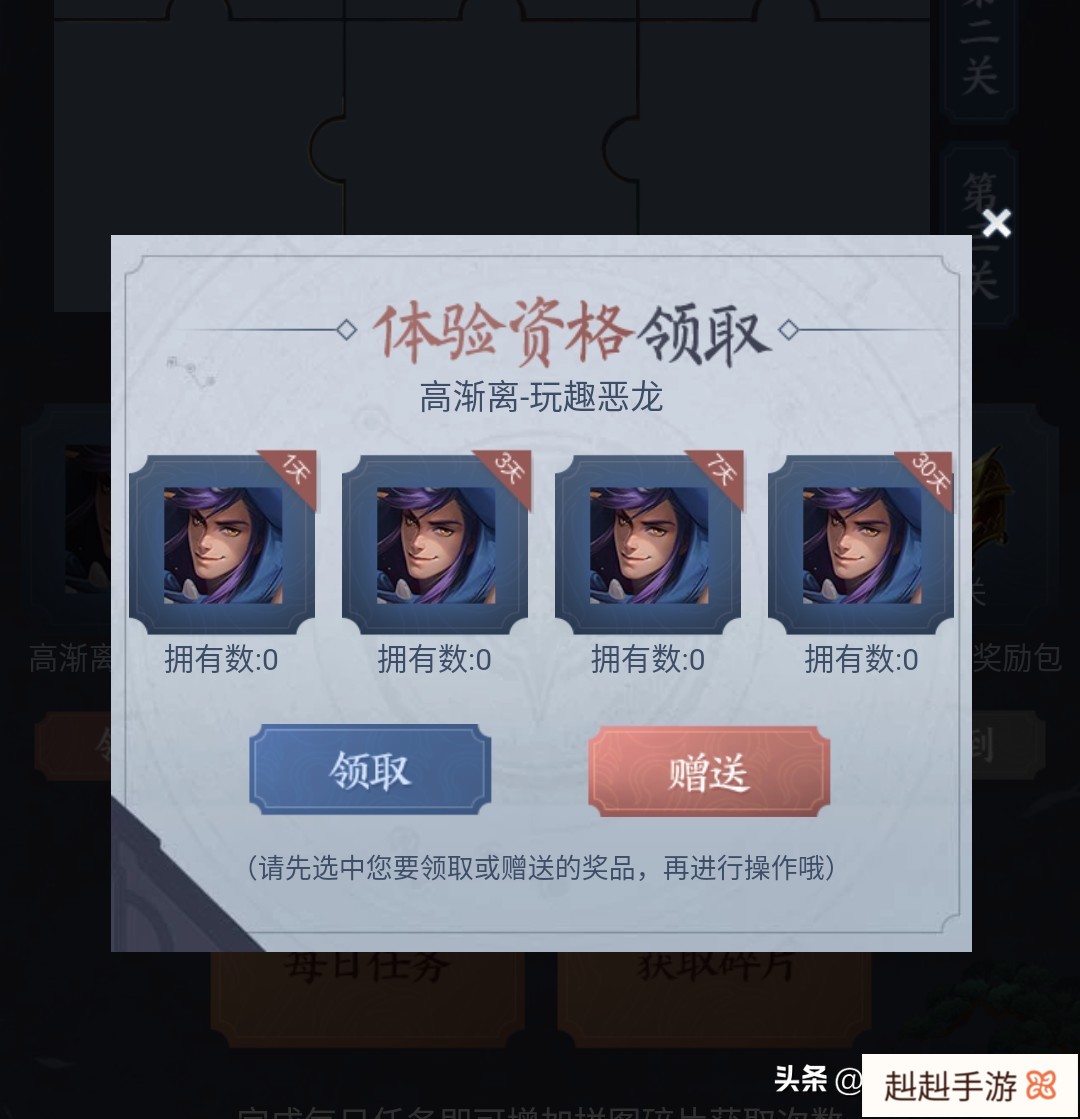Tap the blue 领取 button
Screen dimensions: 1080x1119
[x=370, y=770]
